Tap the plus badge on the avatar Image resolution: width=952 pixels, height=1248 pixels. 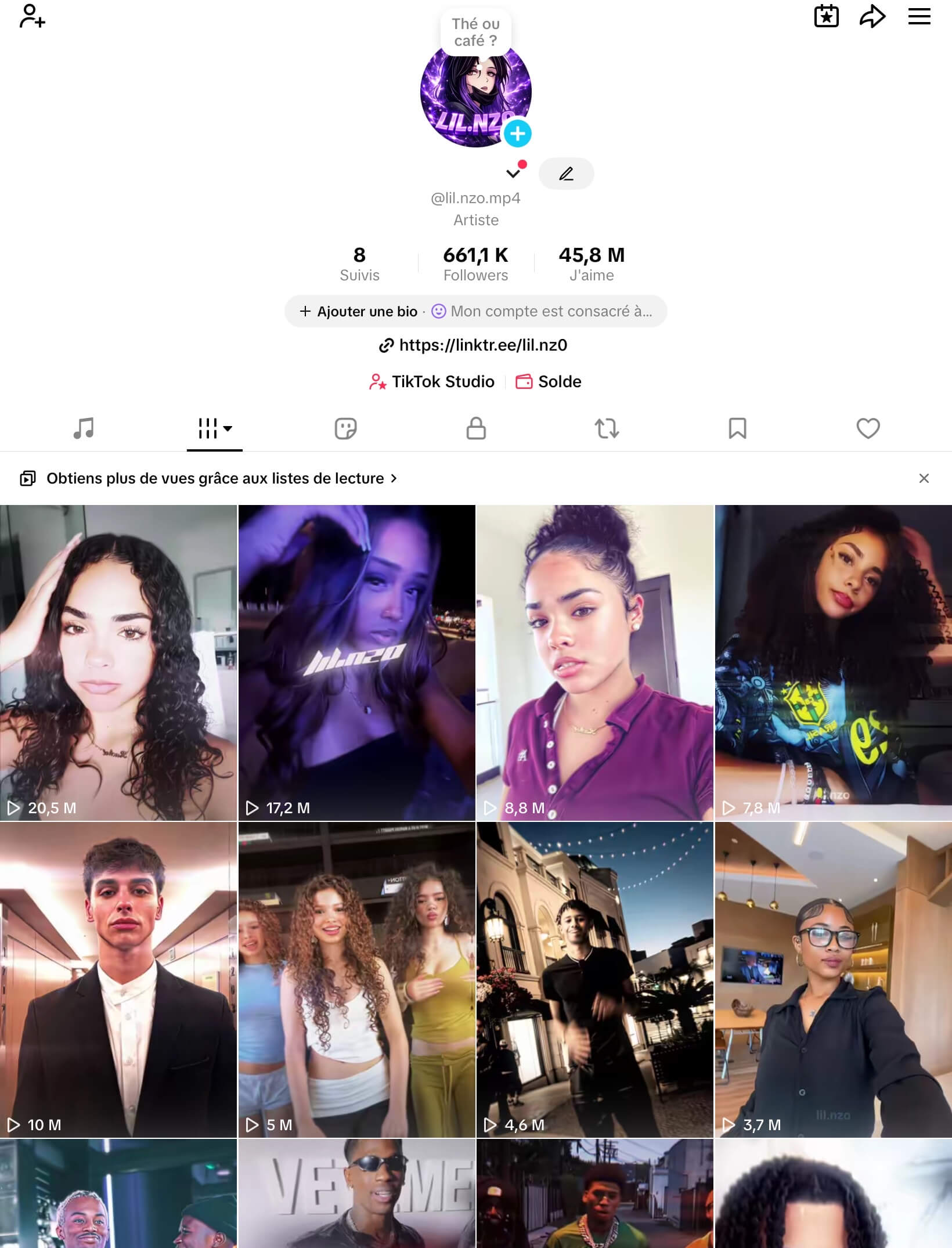pos(517,134)
